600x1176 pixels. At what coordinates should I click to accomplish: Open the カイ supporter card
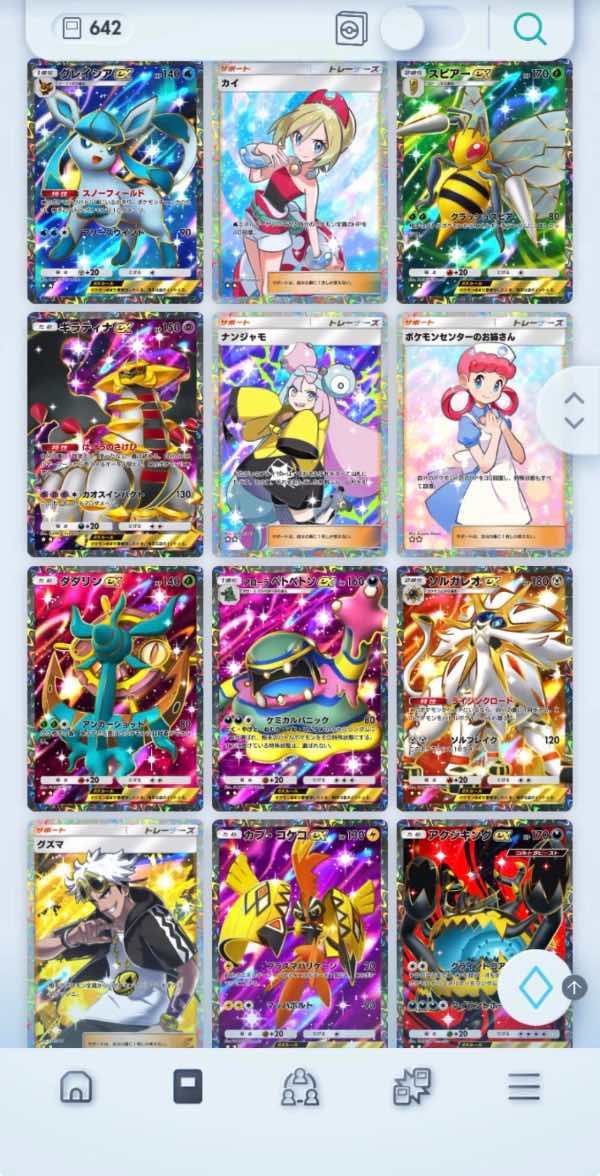click(x=300, y=182)
